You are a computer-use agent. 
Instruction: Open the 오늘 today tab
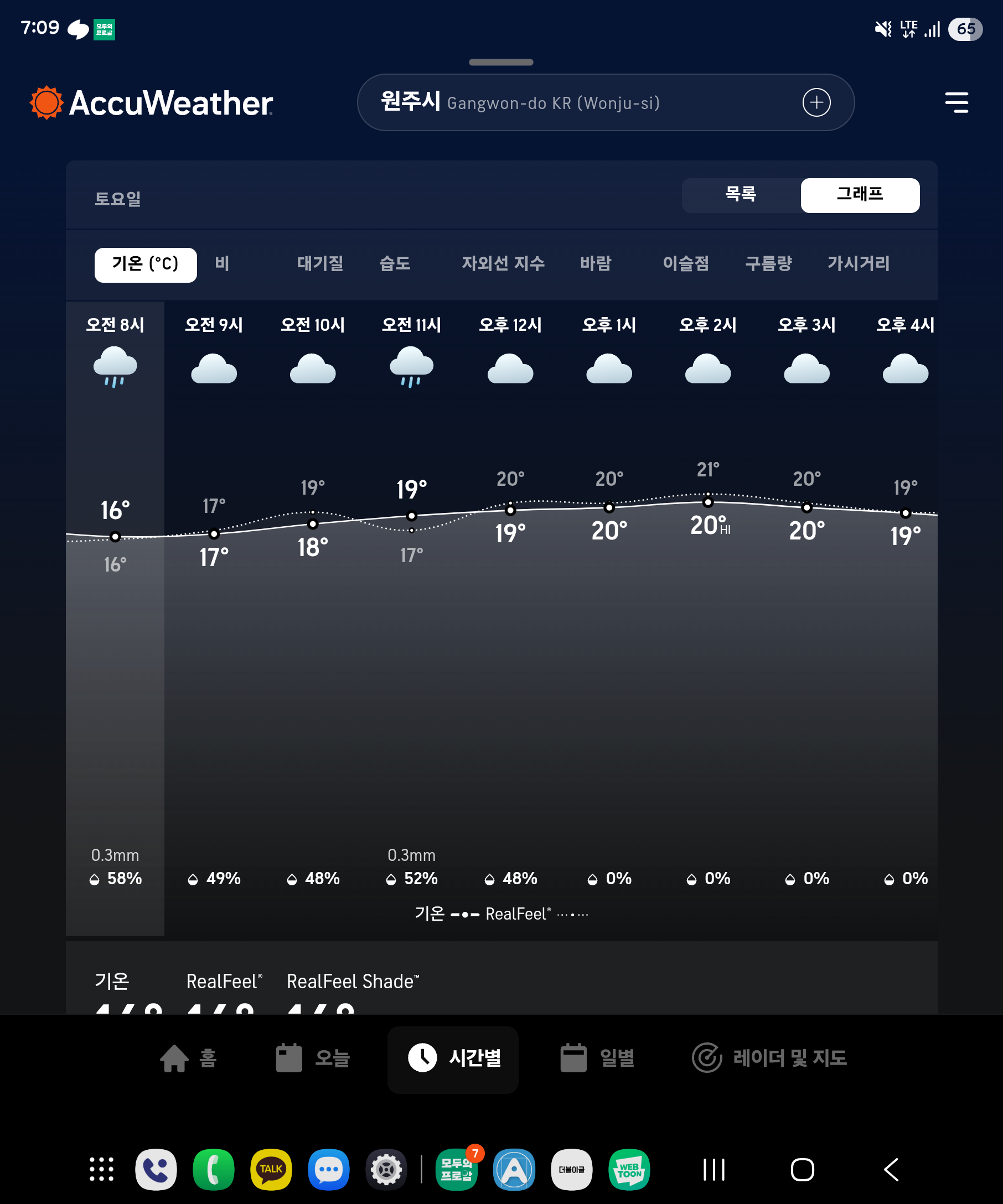click(313, 1058)
